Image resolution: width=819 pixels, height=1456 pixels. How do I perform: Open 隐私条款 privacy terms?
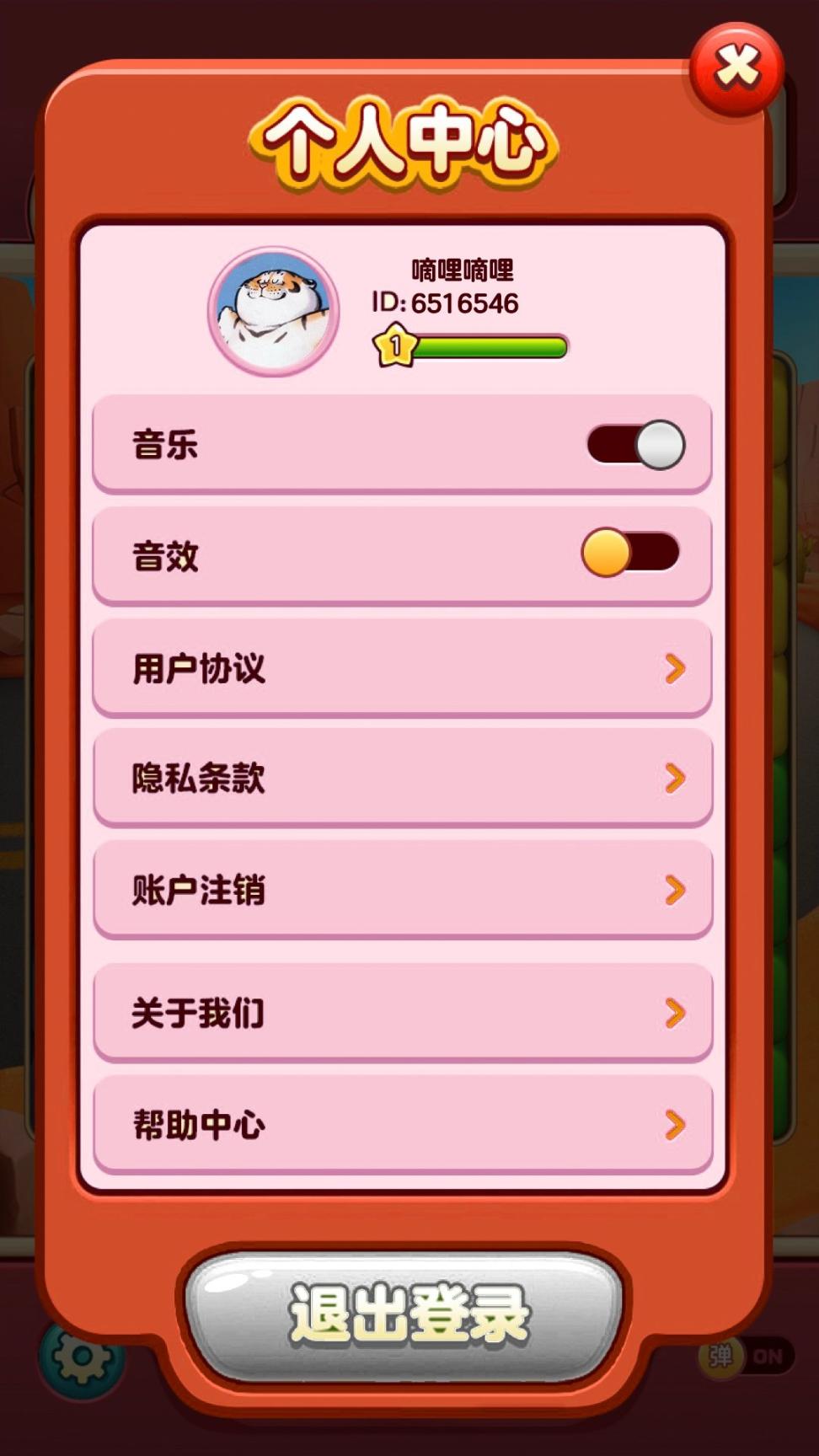tap(402, 778)
